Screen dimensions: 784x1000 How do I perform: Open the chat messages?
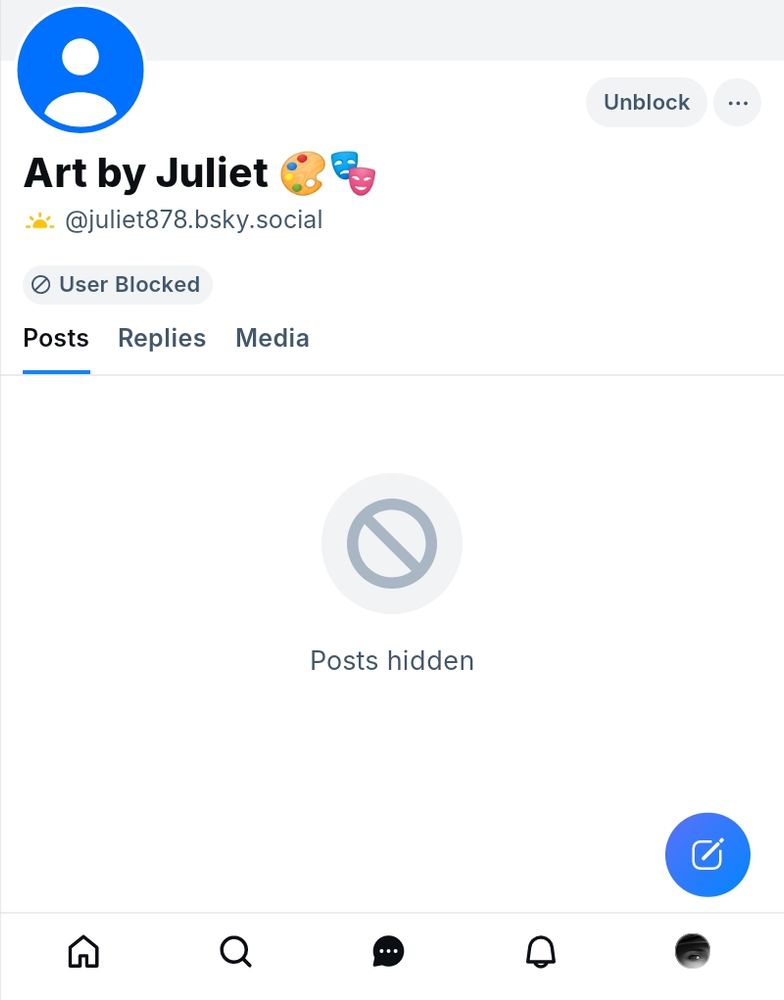[x=388, y=951]
